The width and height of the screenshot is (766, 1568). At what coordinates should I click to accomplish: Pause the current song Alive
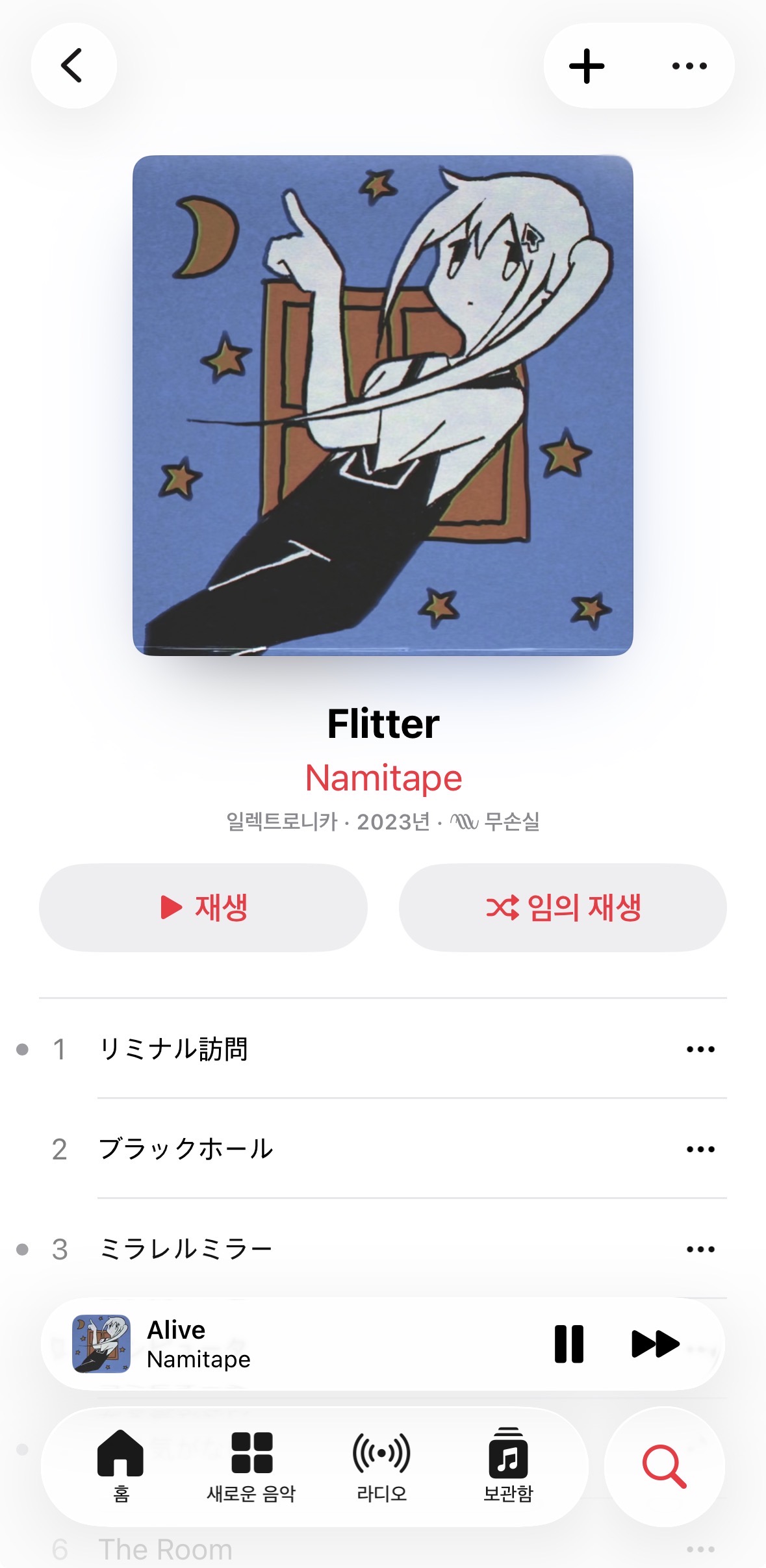(x=569, y=1344)
